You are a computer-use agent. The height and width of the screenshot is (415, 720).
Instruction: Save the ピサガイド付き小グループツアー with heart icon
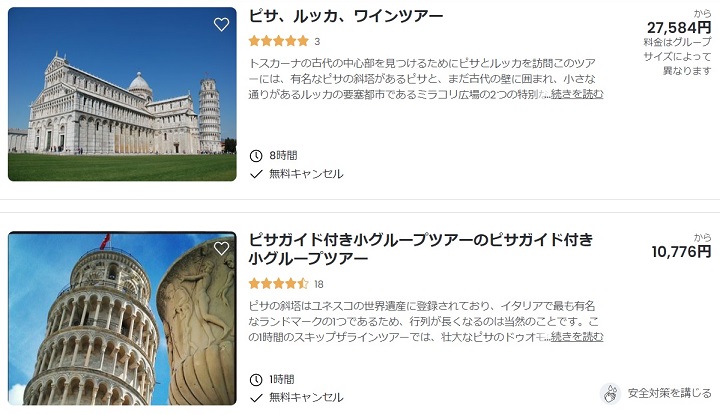221,248
